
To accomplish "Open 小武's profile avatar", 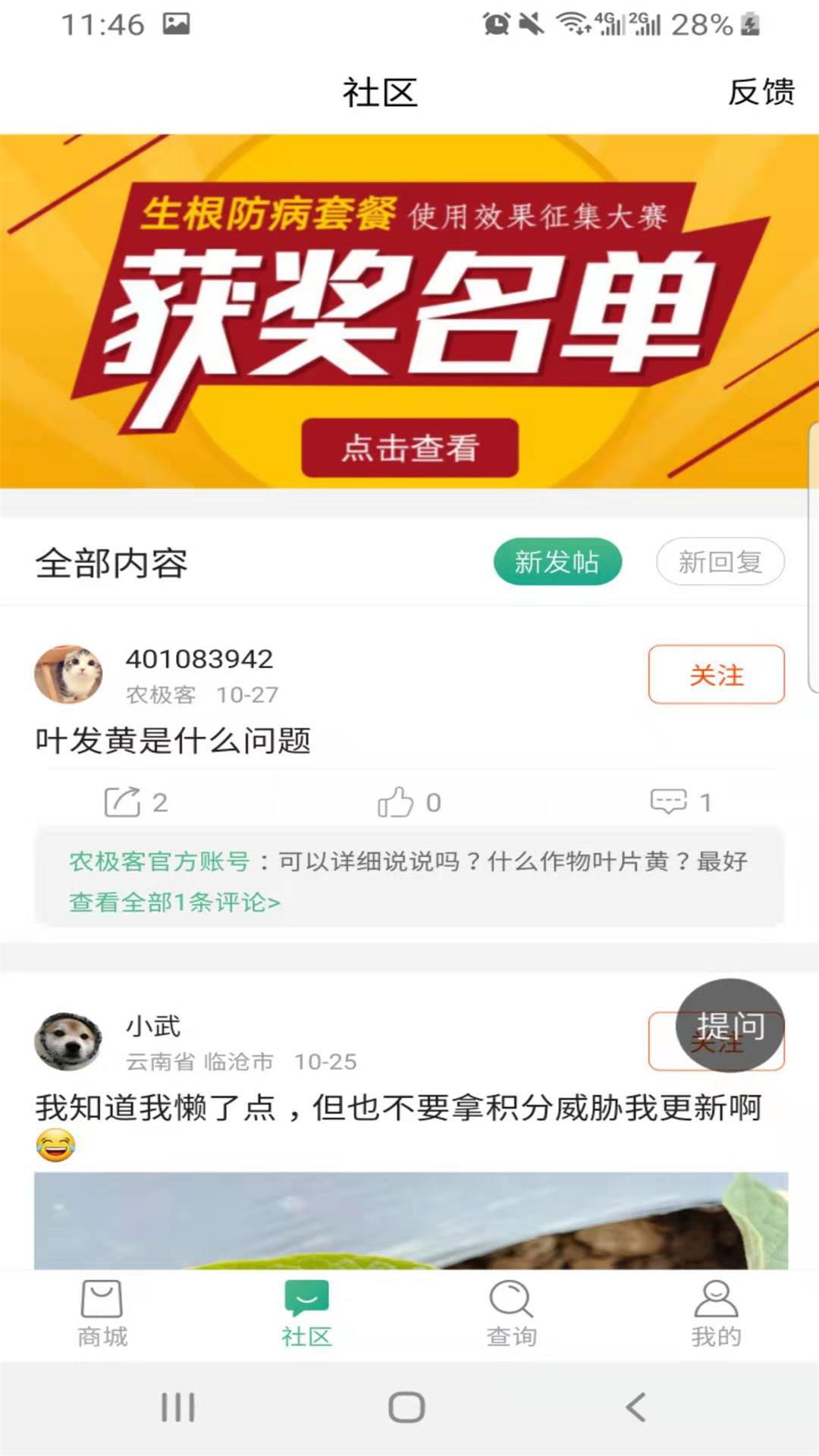I will pos(68,1041).
